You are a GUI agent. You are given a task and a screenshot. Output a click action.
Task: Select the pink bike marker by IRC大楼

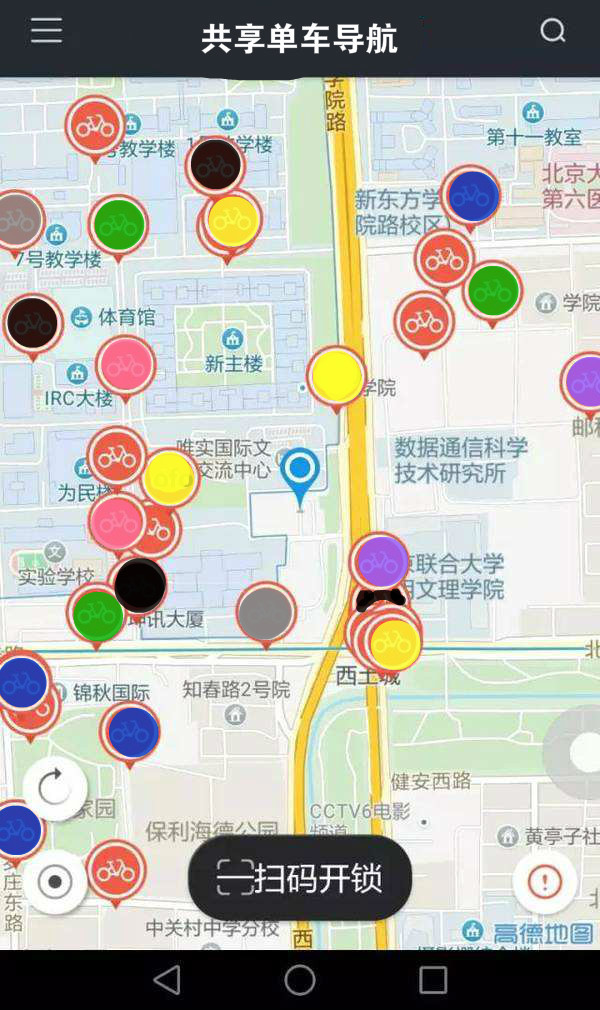(x=126, y=366)
